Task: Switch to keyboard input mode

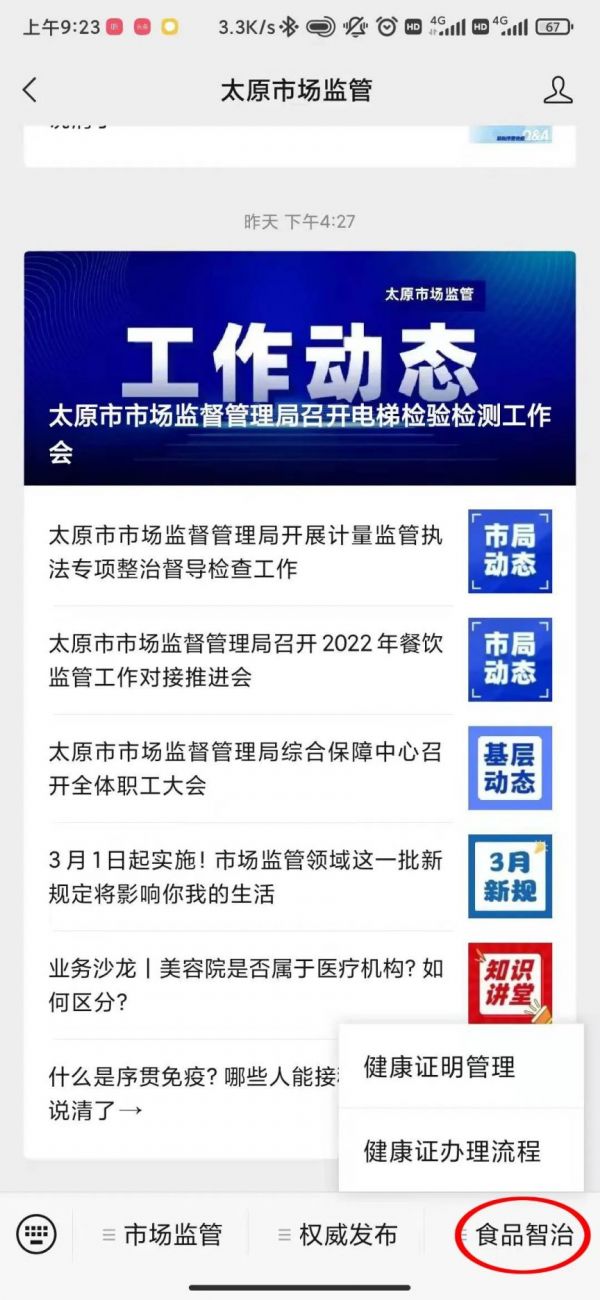Action: click(x=37, y=1234)
